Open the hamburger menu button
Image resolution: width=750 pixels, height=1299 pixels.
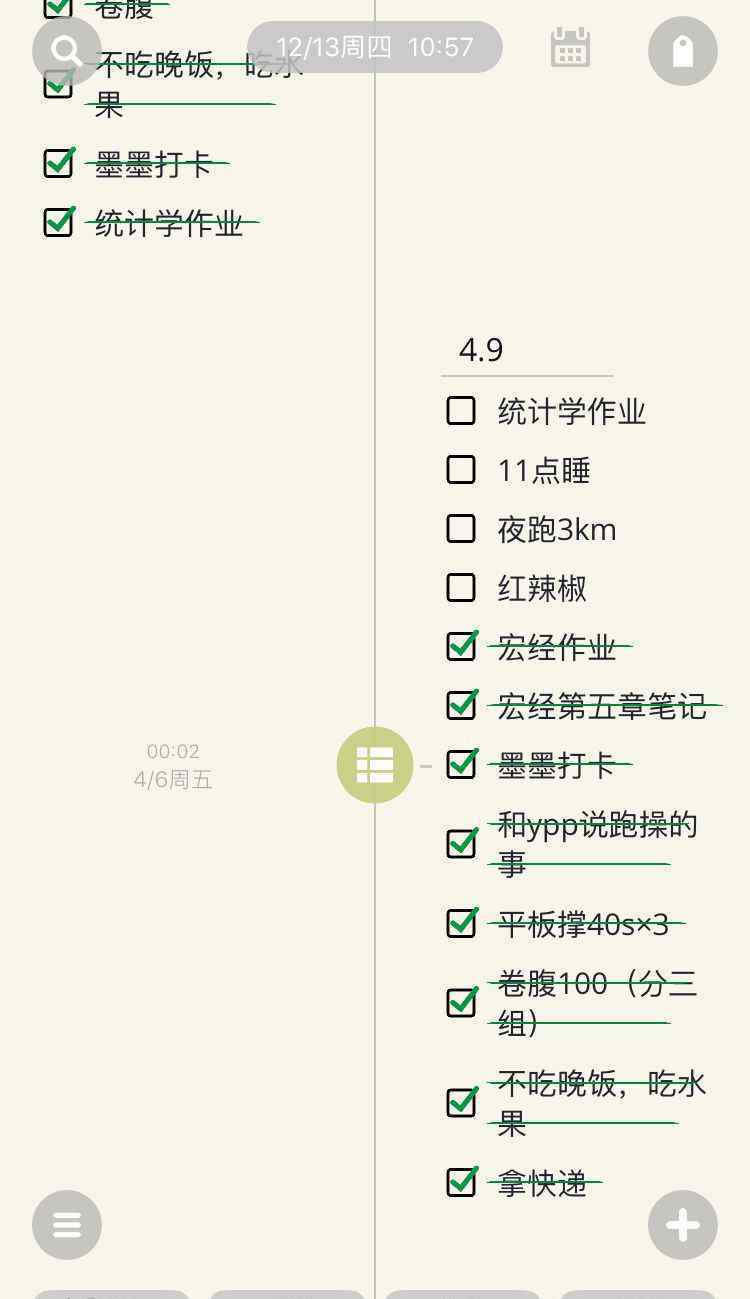(67, 1225)
